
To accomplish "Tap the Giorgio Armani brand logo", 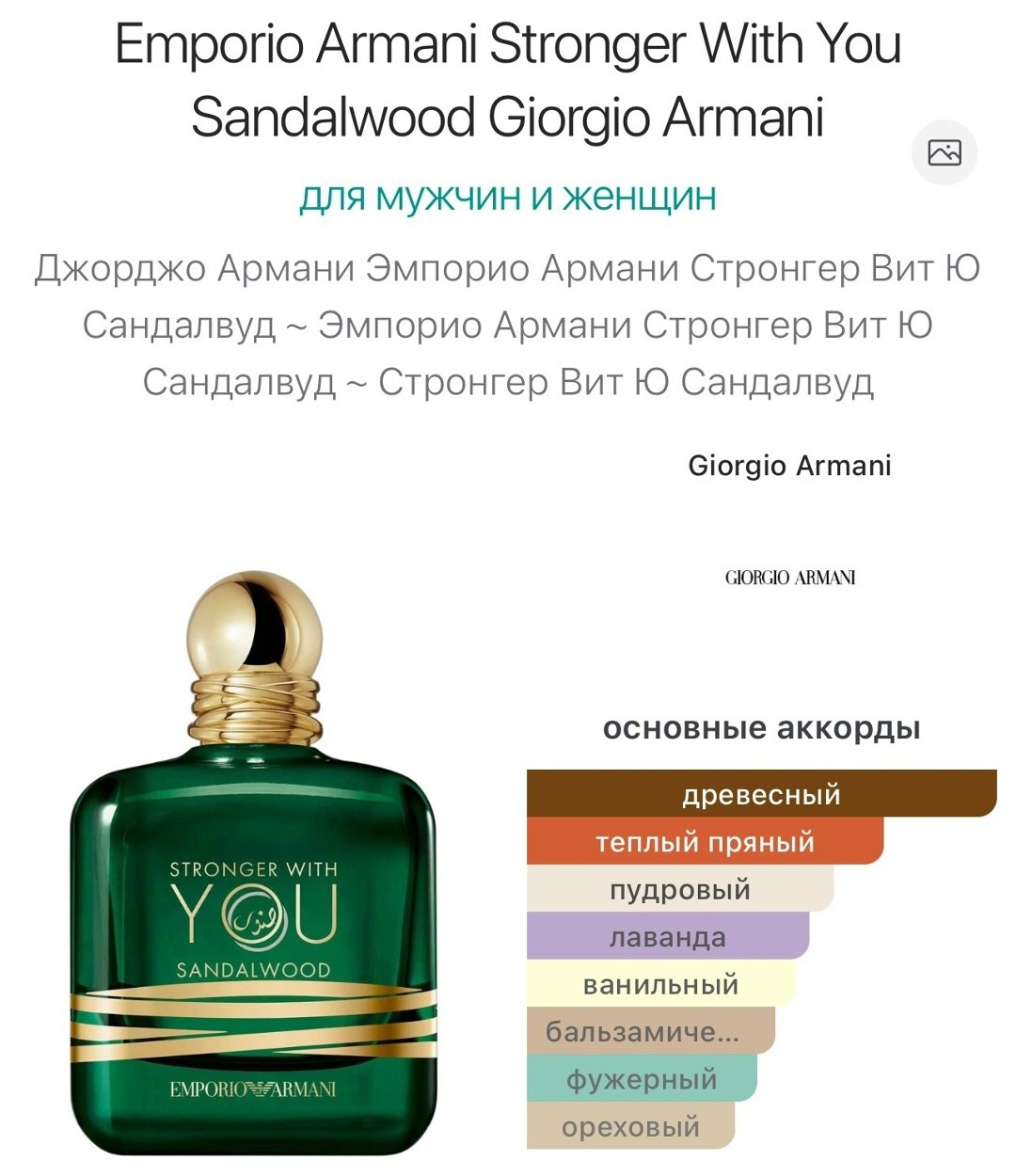I will (790, 578).
